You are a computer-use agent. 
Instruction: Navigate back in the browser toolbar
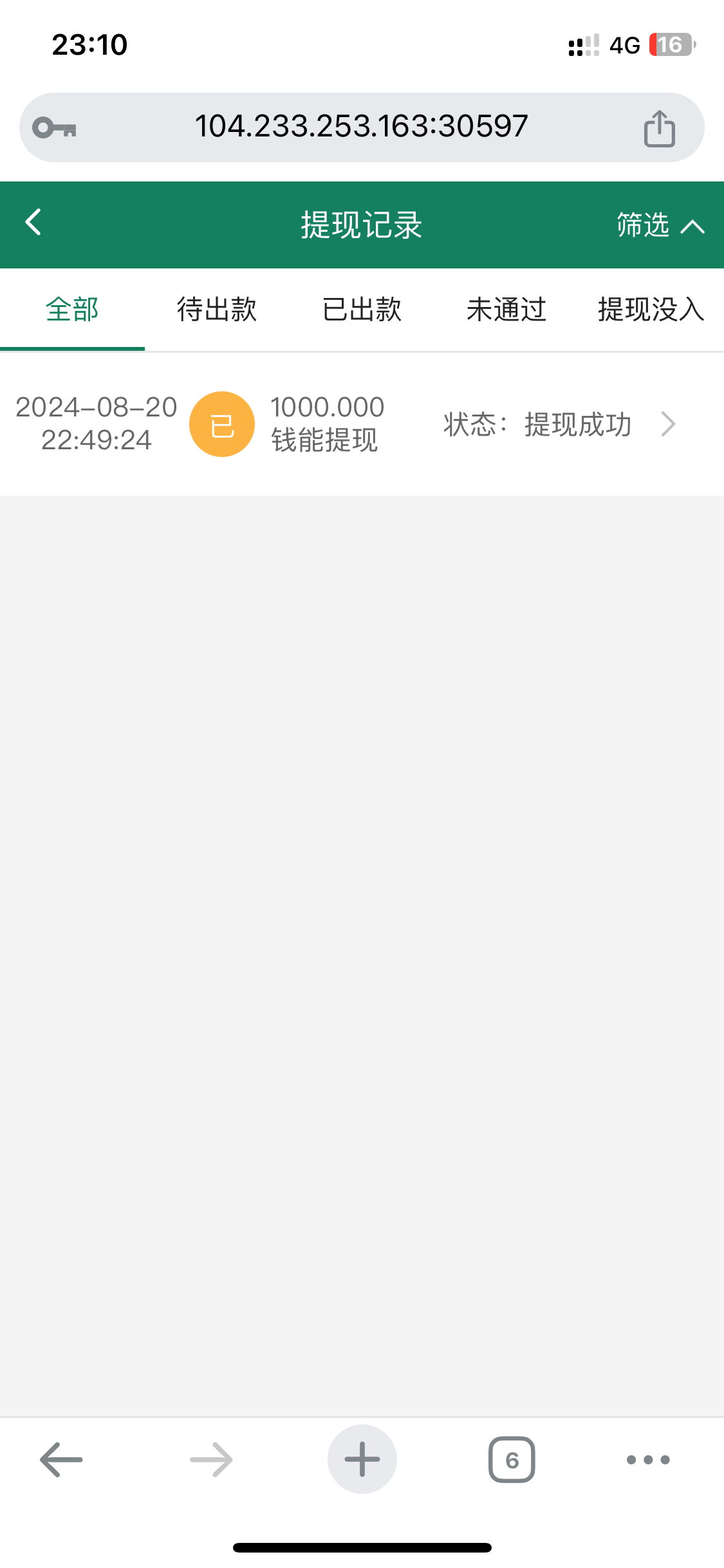(x=61, y=1459)
